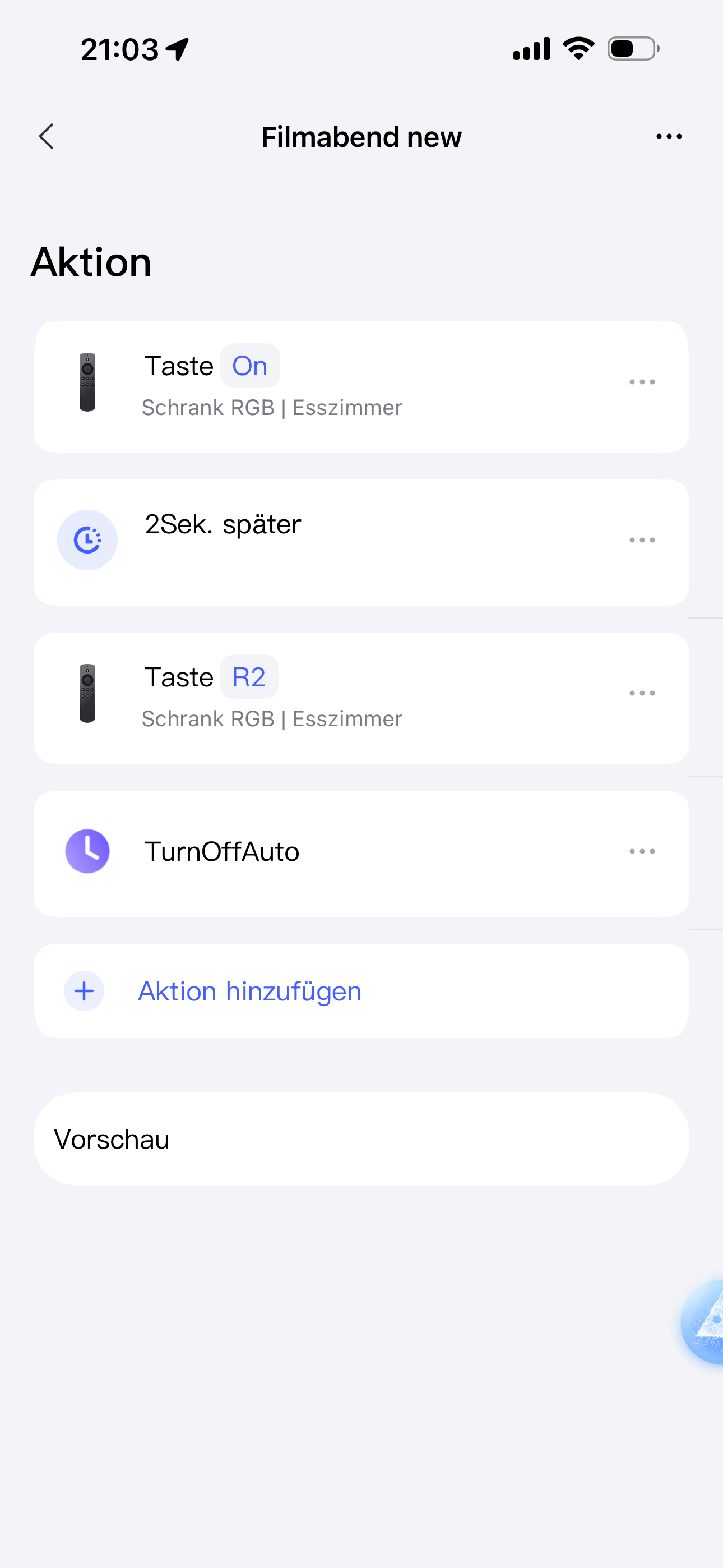Tap Aktion hinzufügen to add action
This screenshot has width=723, height=1568.
[249, 991]
